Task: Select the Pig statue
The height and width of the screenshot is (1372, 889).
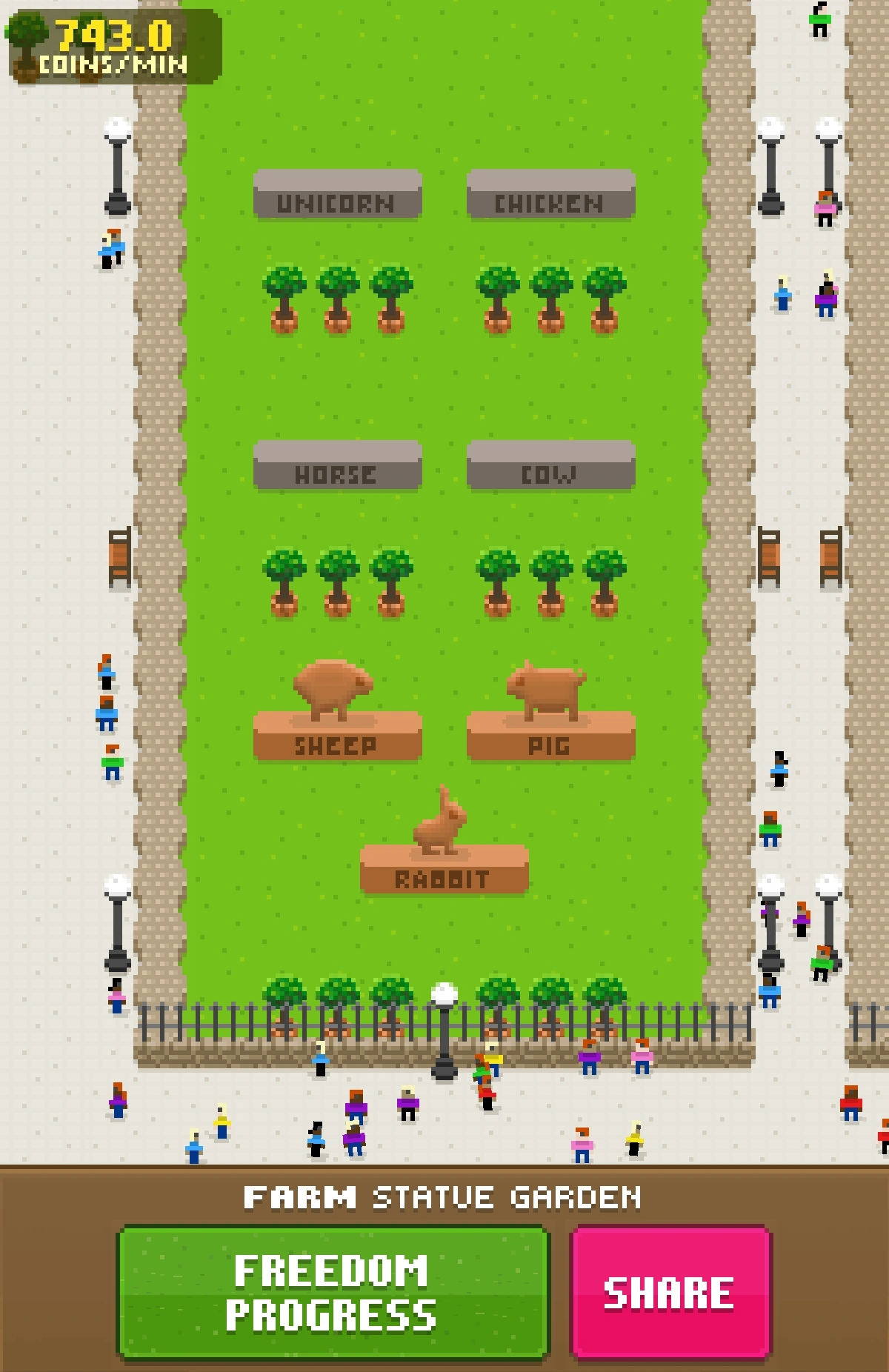Action: click(x=550, y=711)
